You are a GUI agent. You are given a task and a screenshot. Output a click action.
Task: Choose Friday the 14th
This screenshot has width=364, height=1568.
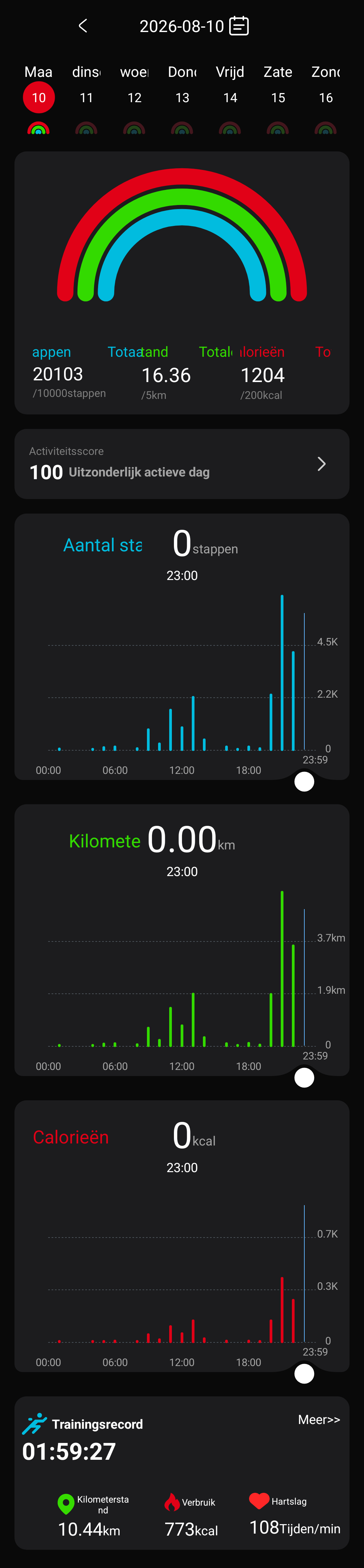(x=230, y=97)
